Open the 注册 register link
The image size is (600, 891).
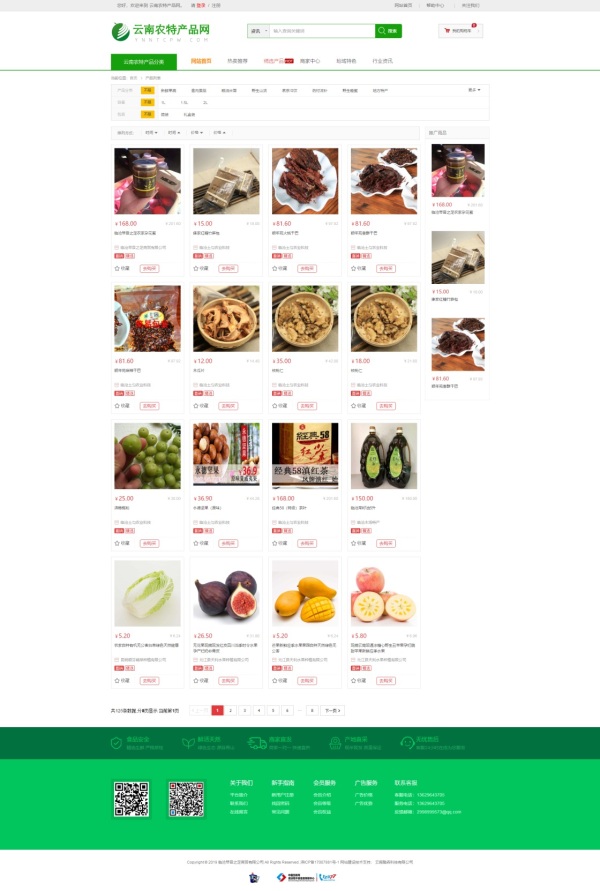(x=216, y=5)
